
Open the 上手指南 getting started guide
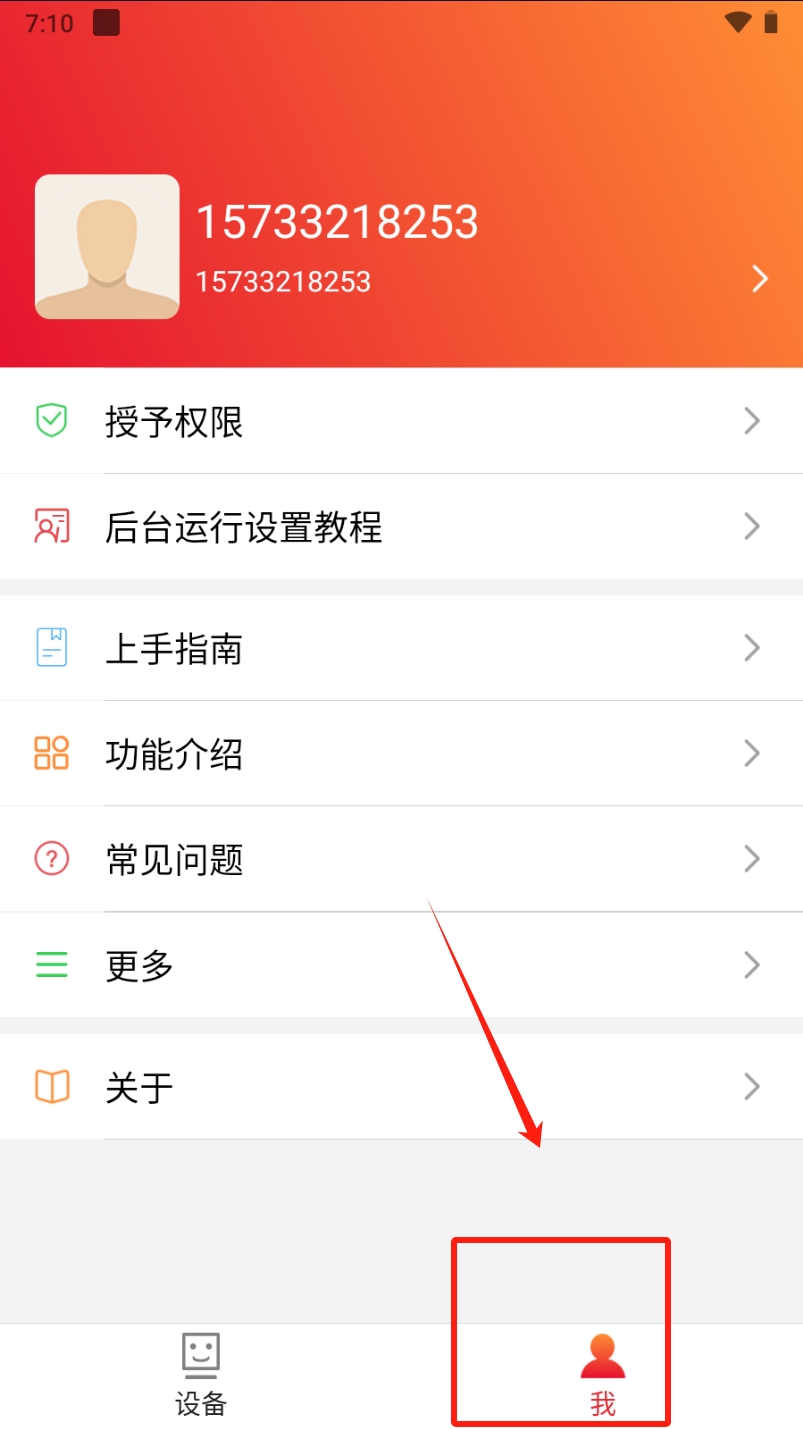[x=401, y=648]
